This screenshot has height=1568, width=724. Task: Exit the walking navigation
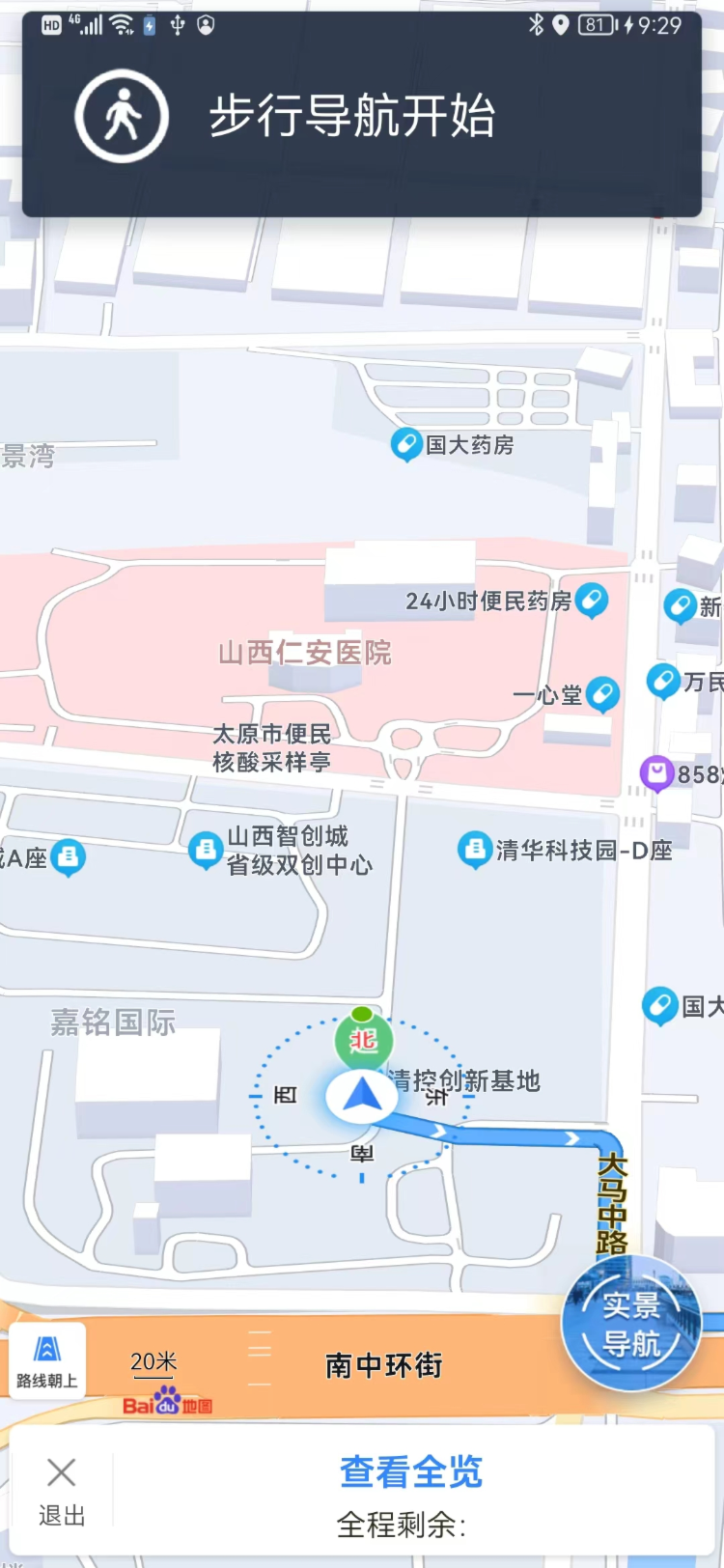coord(62,1489)
